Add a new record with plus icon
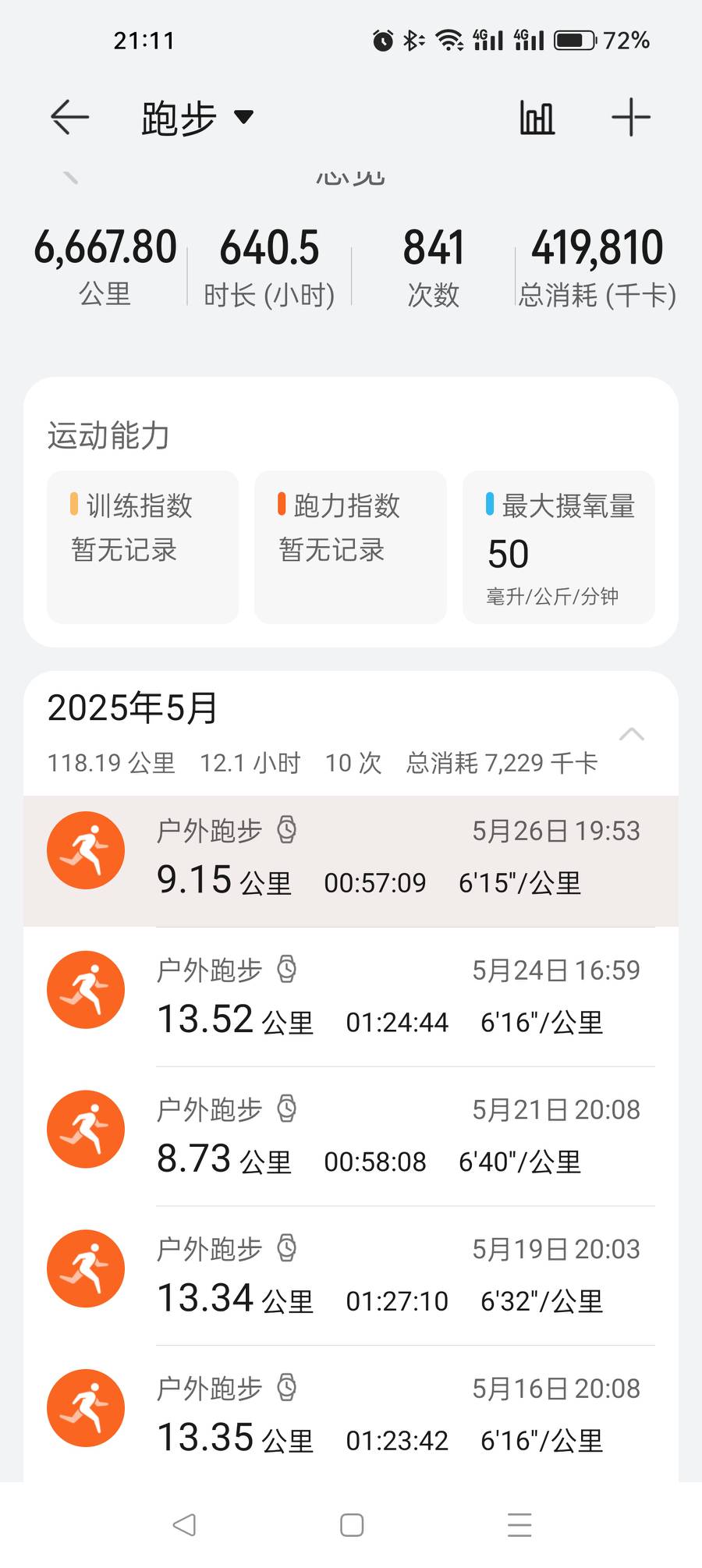 [x=630, y=119]
